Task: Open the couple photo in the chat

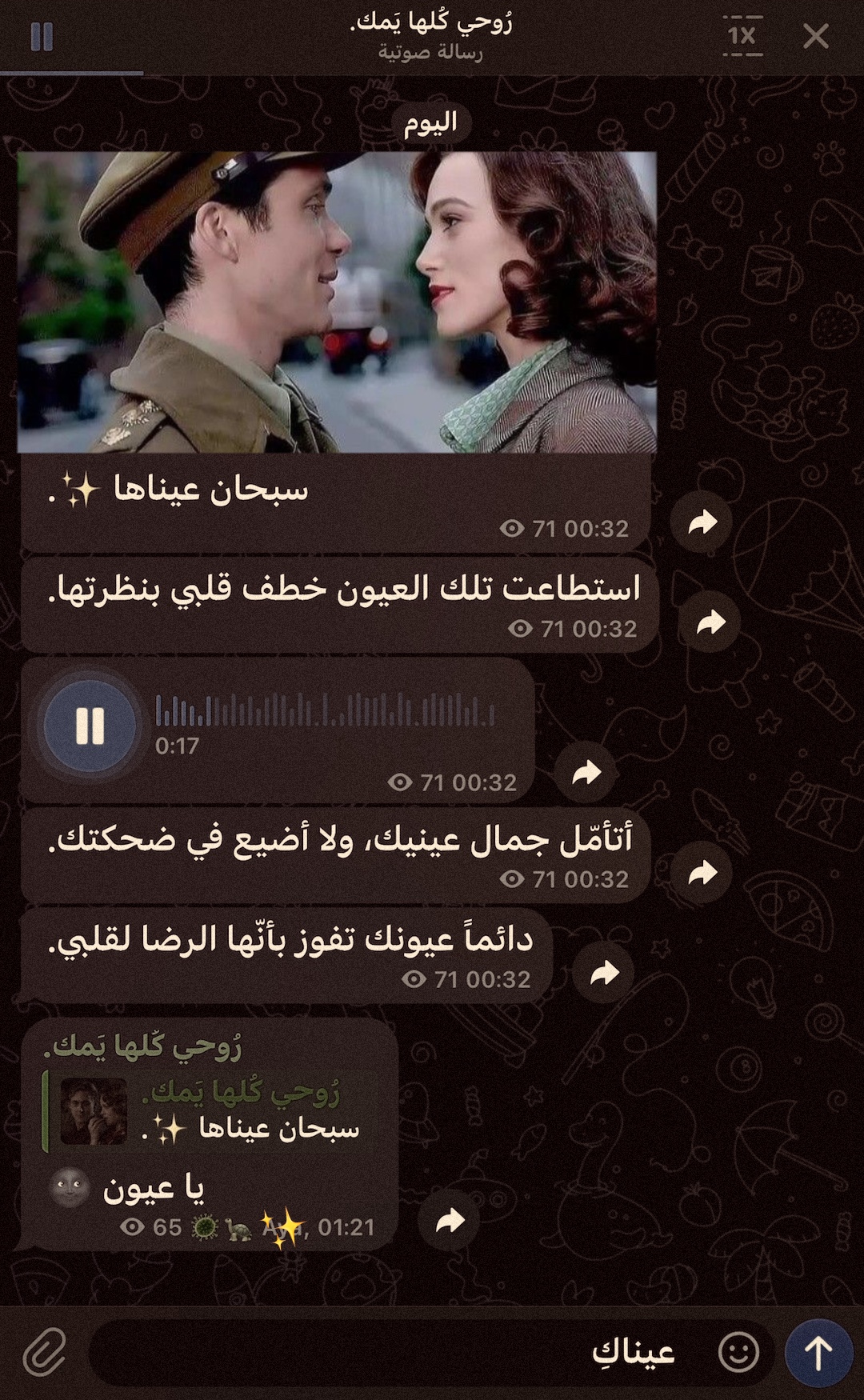Action: click(337, 302)
